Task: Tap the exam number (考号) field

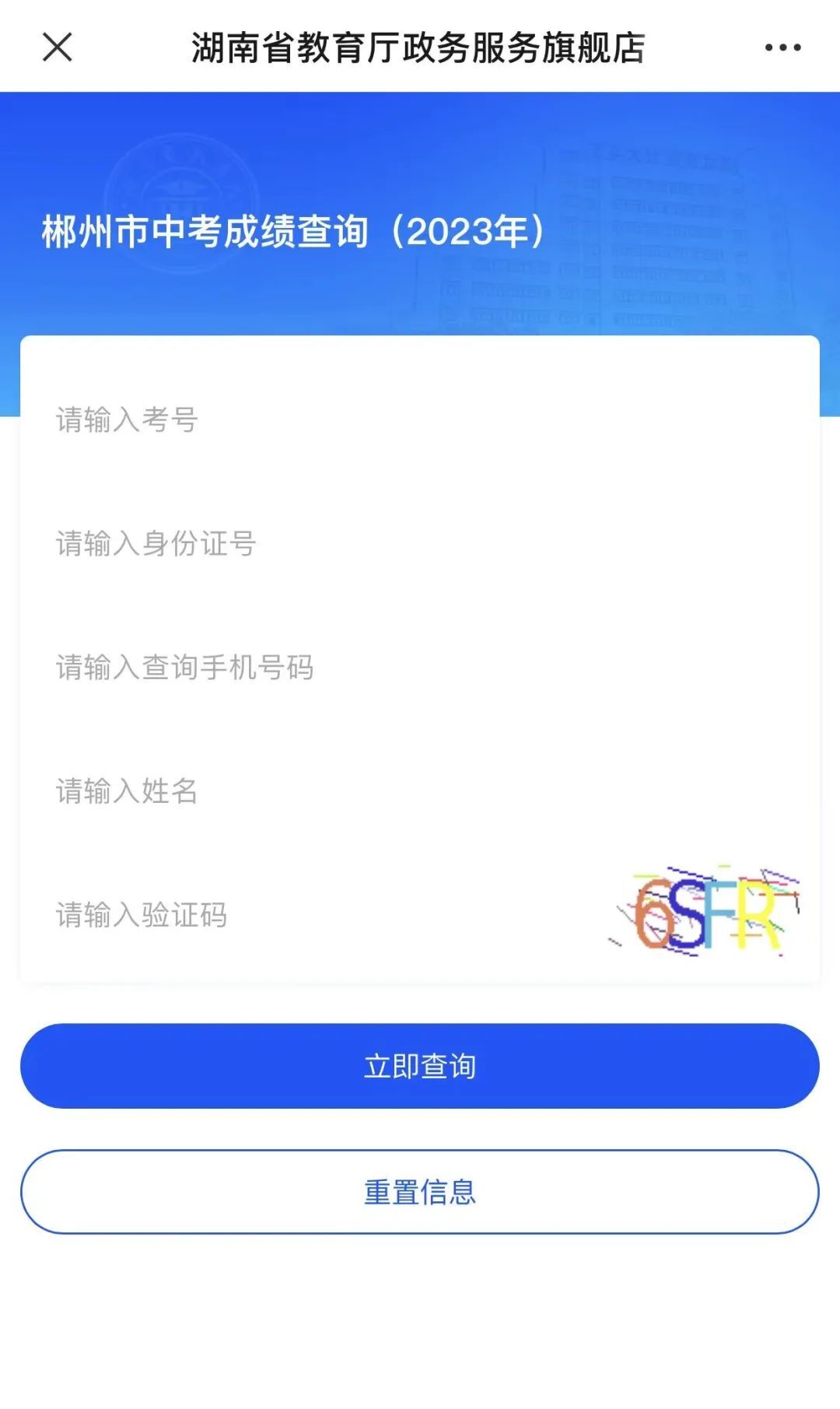Action: pos(420,420)
